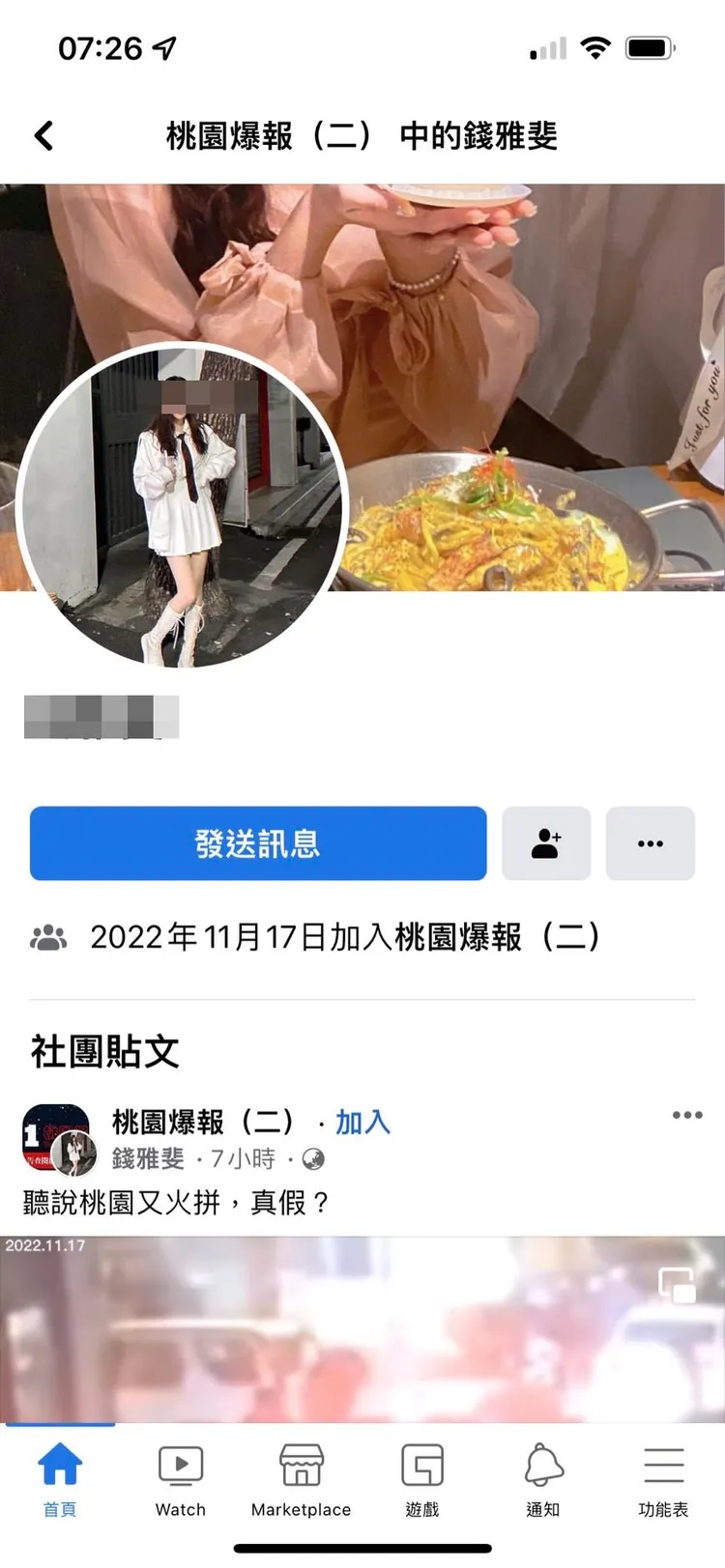Open the 首頁 Home tab icon
This screenshot has height=1568, width=725.
pos(60,1462)
